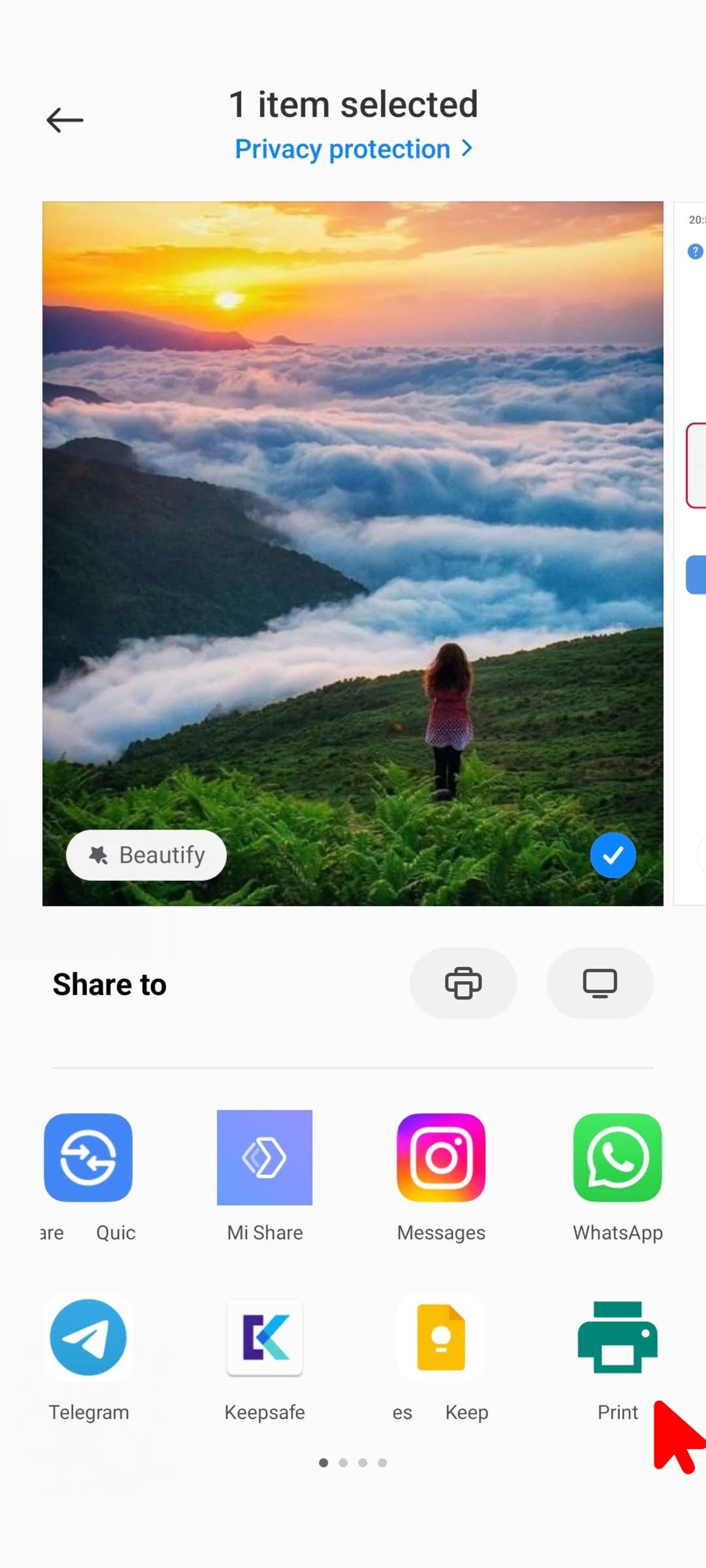Image resolution: width=706 pixels, height=1568 pixels.
Task: Cast to screen via monitor icon
Action: click(599, 983)
